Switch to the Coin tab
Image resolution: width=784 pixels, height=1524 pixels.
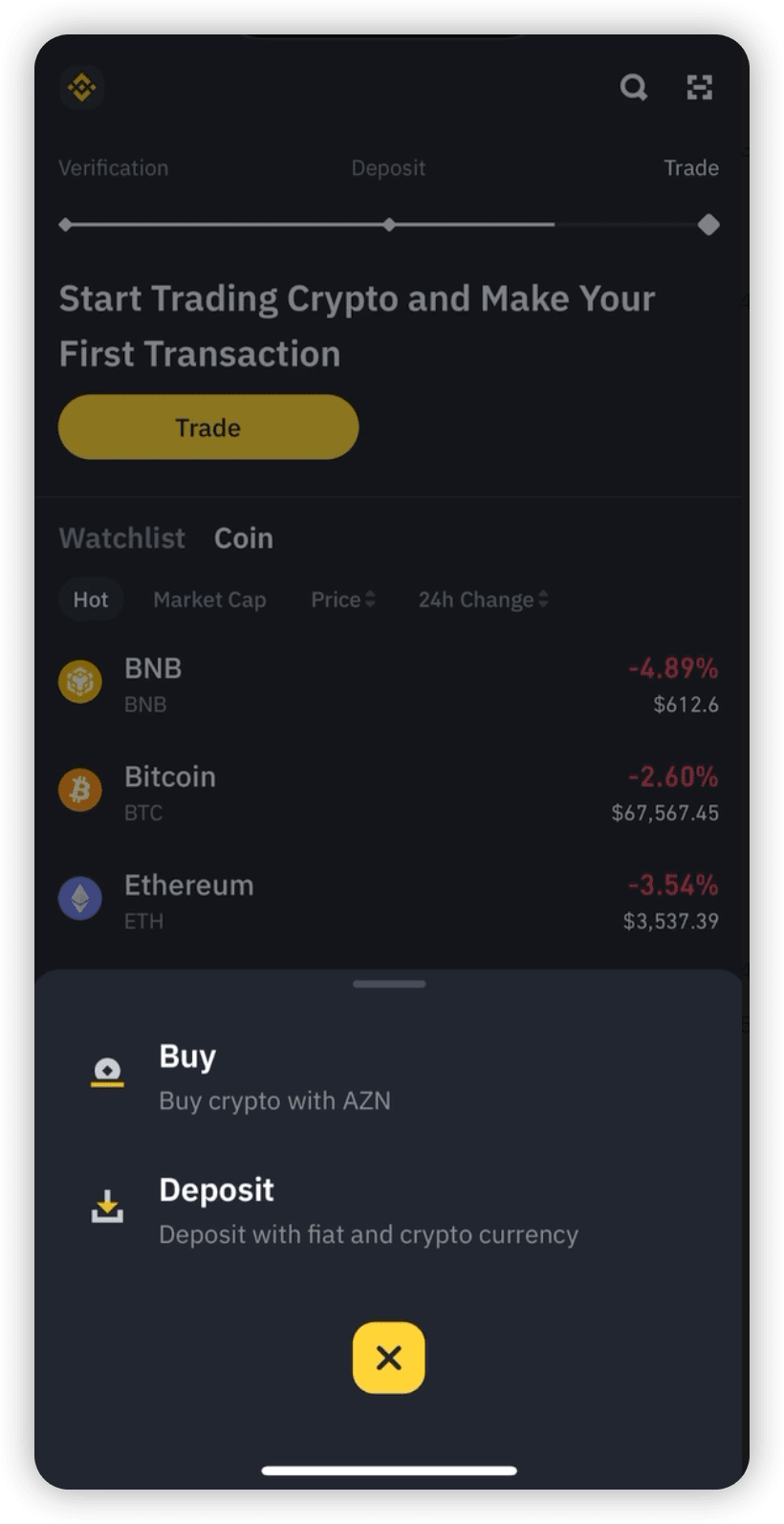pos(243,538)
